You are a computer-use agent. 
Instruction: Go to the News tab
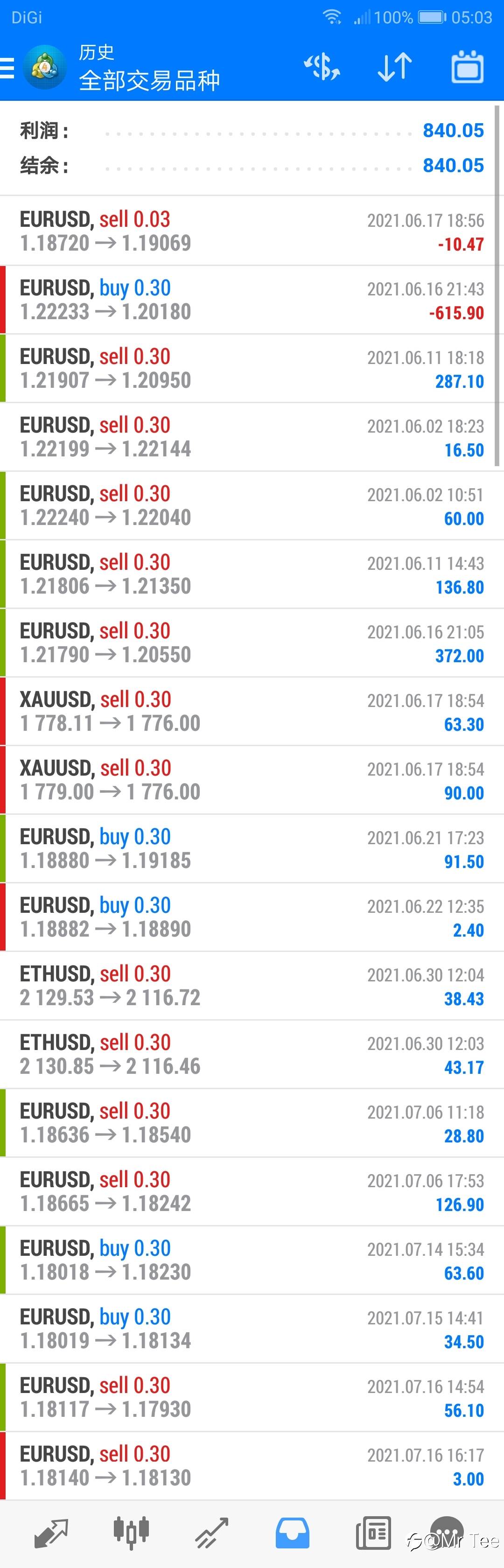[x=372, y=1533]
